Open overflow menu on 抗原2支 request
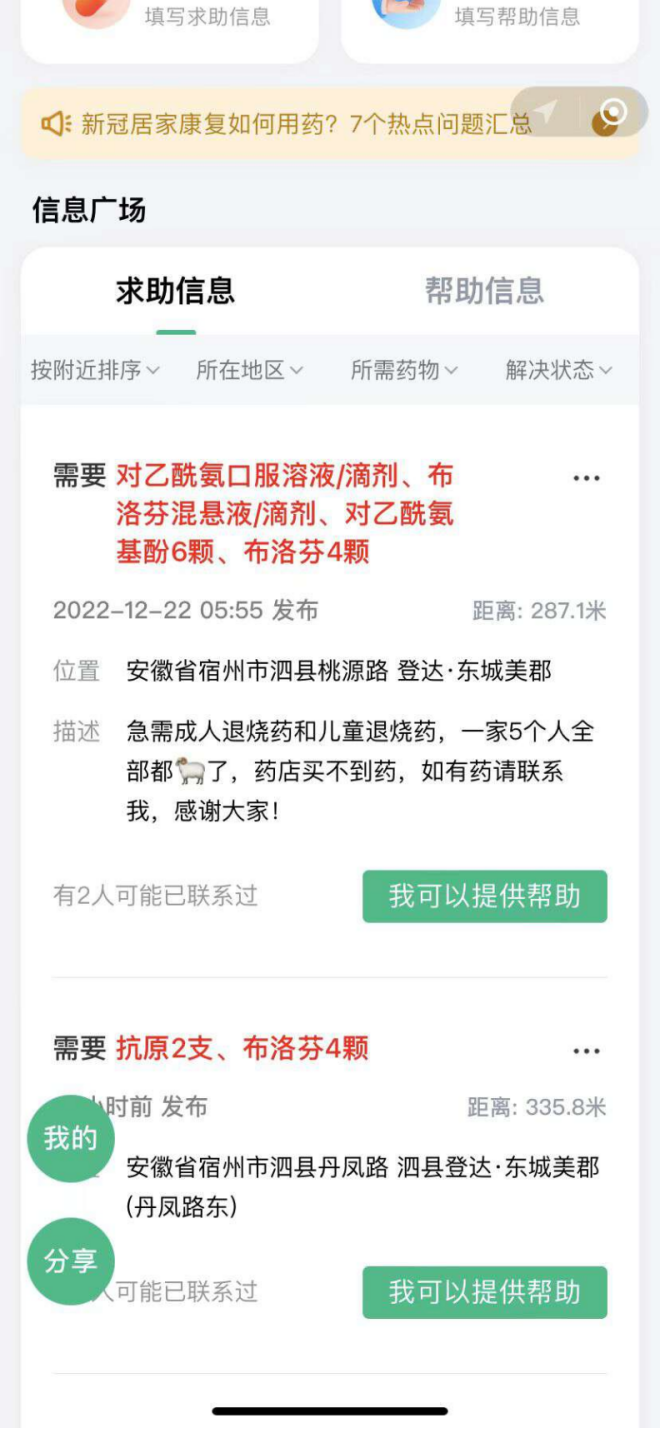Screen dimensions: 660x1429 (x=586, y=1051)
